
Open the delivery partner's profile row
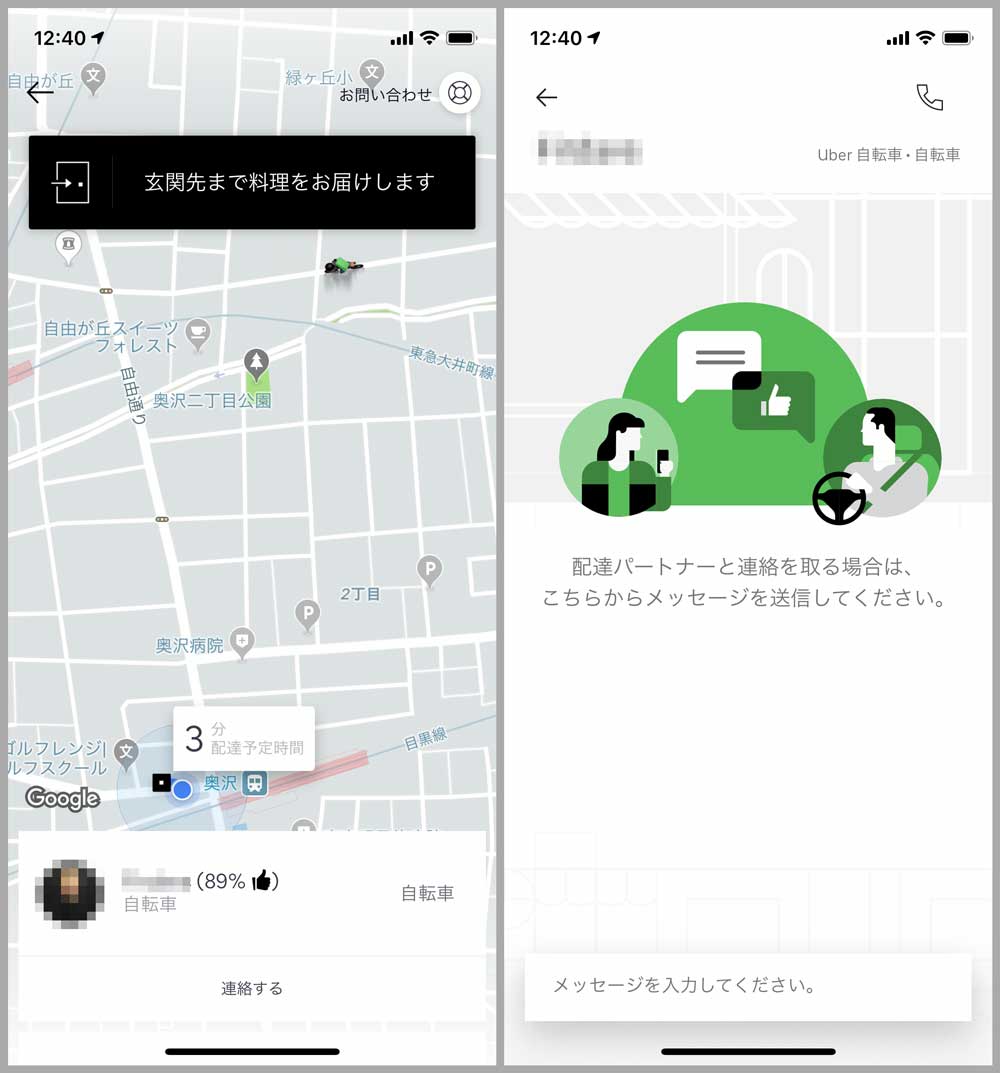point(252,893)
